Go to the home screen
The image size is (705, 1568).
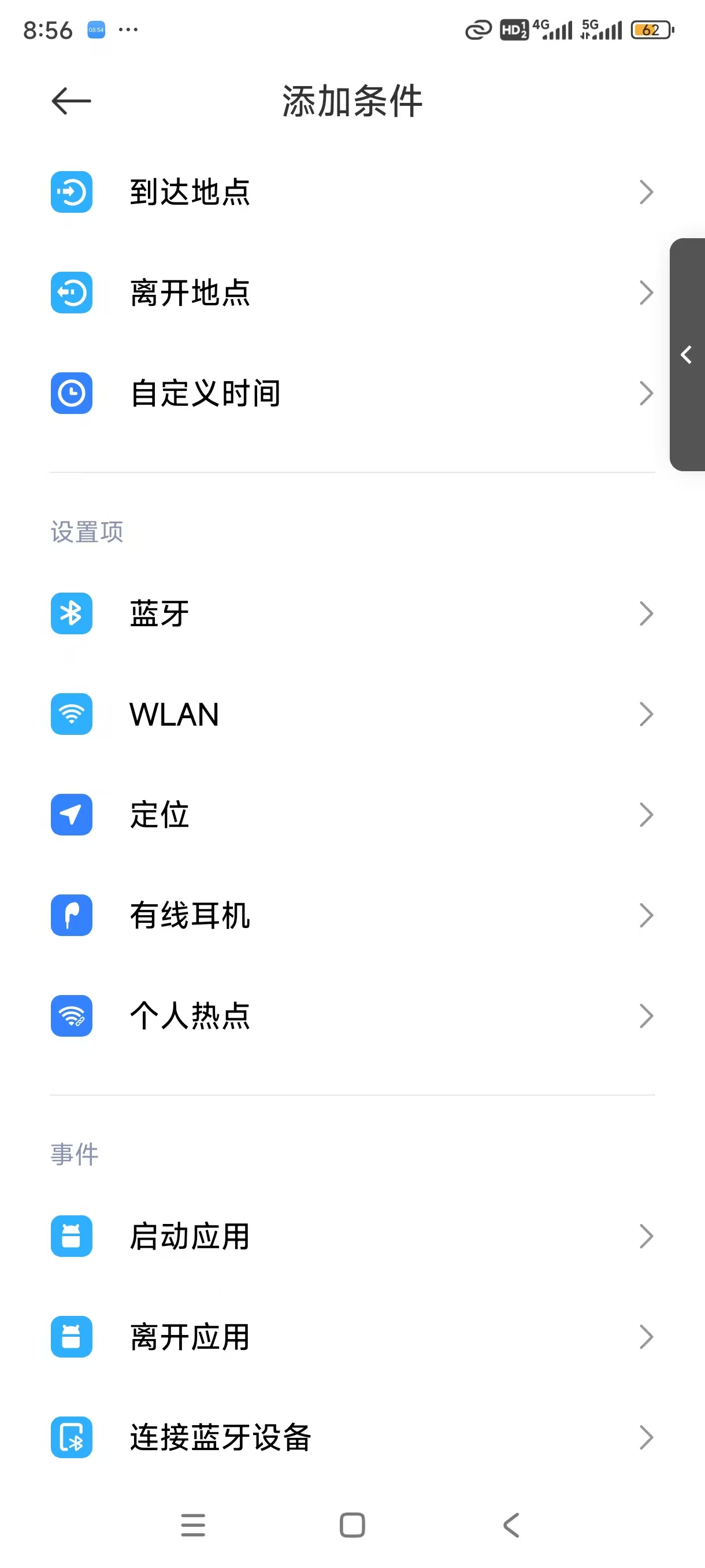(352, 1525)
